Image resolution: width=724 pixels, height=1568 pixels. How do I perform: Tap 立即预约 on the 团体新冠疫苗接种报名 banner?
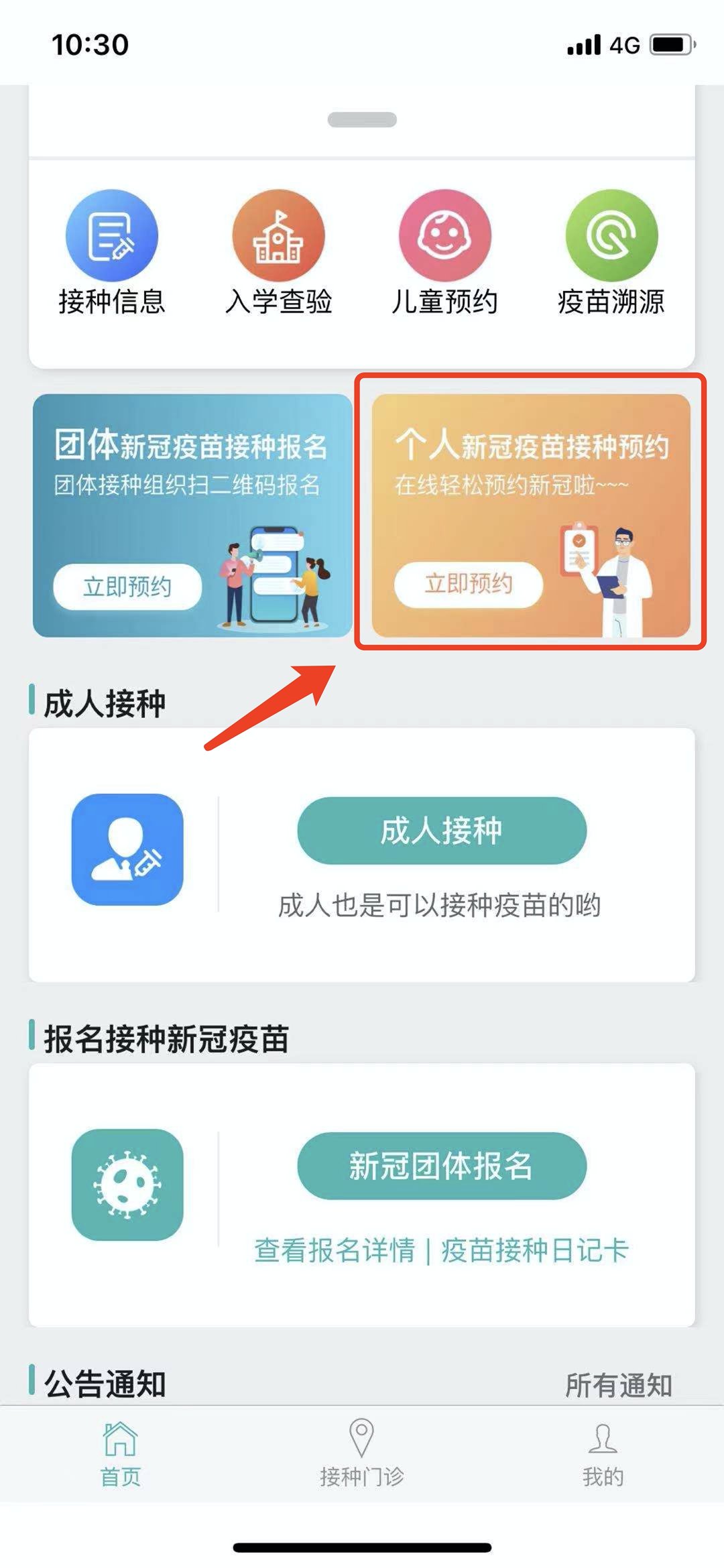tap(127, 587)
